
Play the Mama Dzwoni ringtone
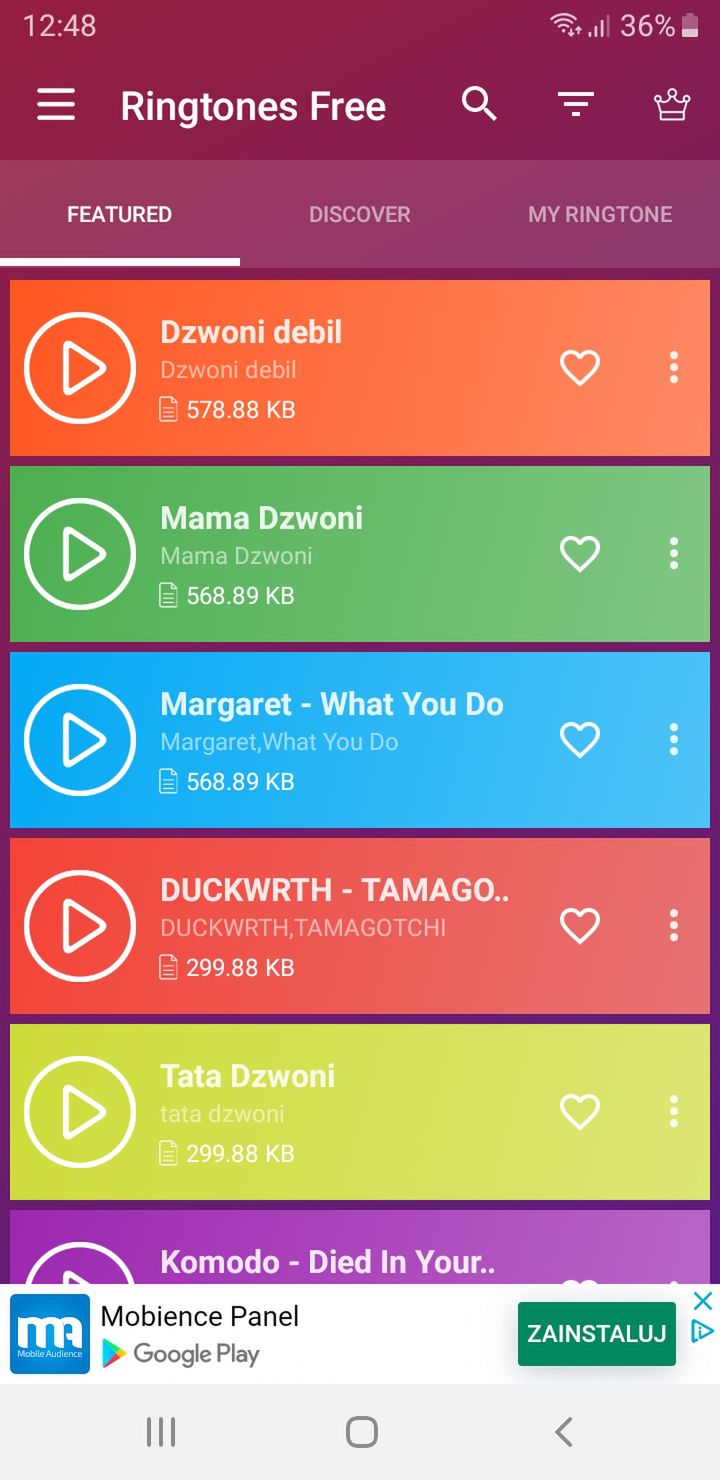click(80, 554)
